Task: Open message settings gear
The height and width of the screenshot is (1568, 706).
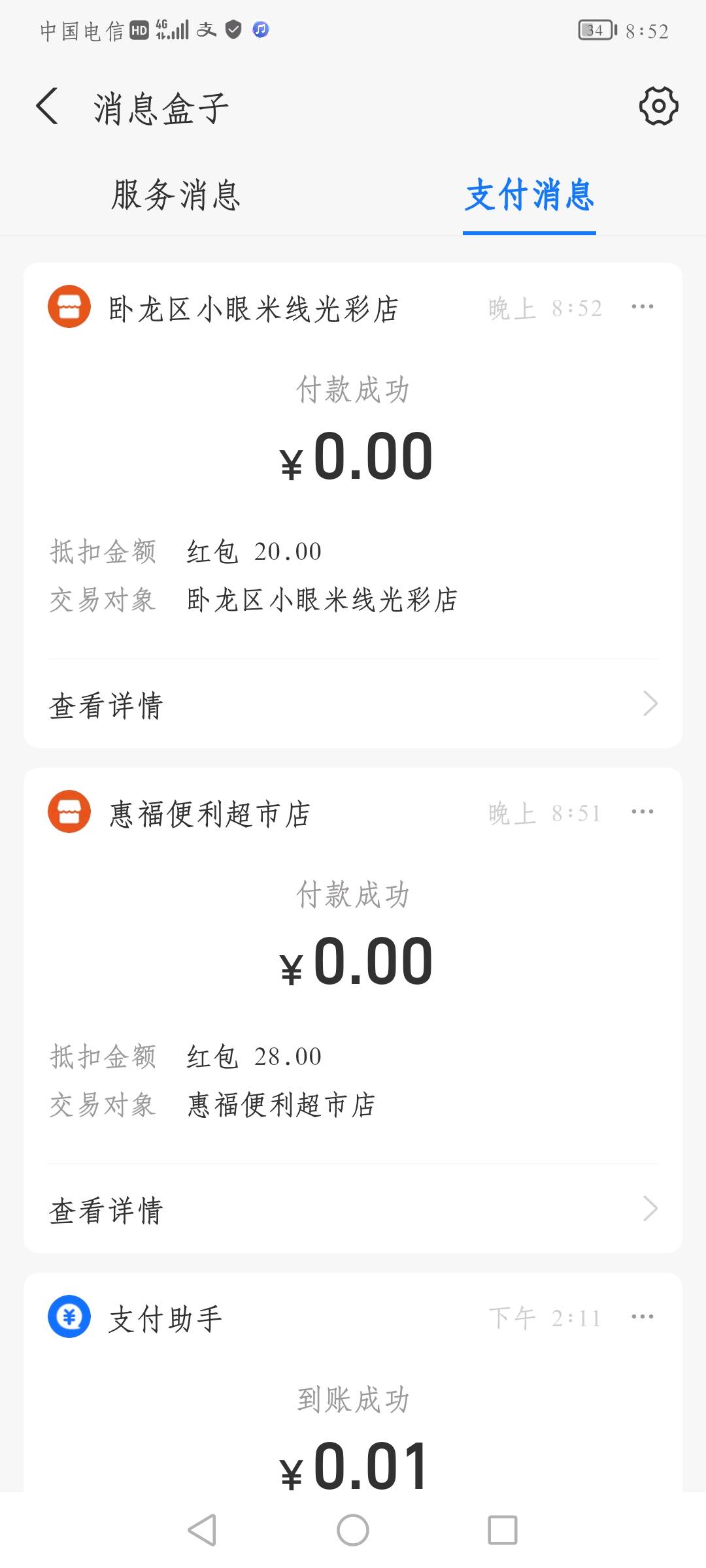Action: pos(658,106)
